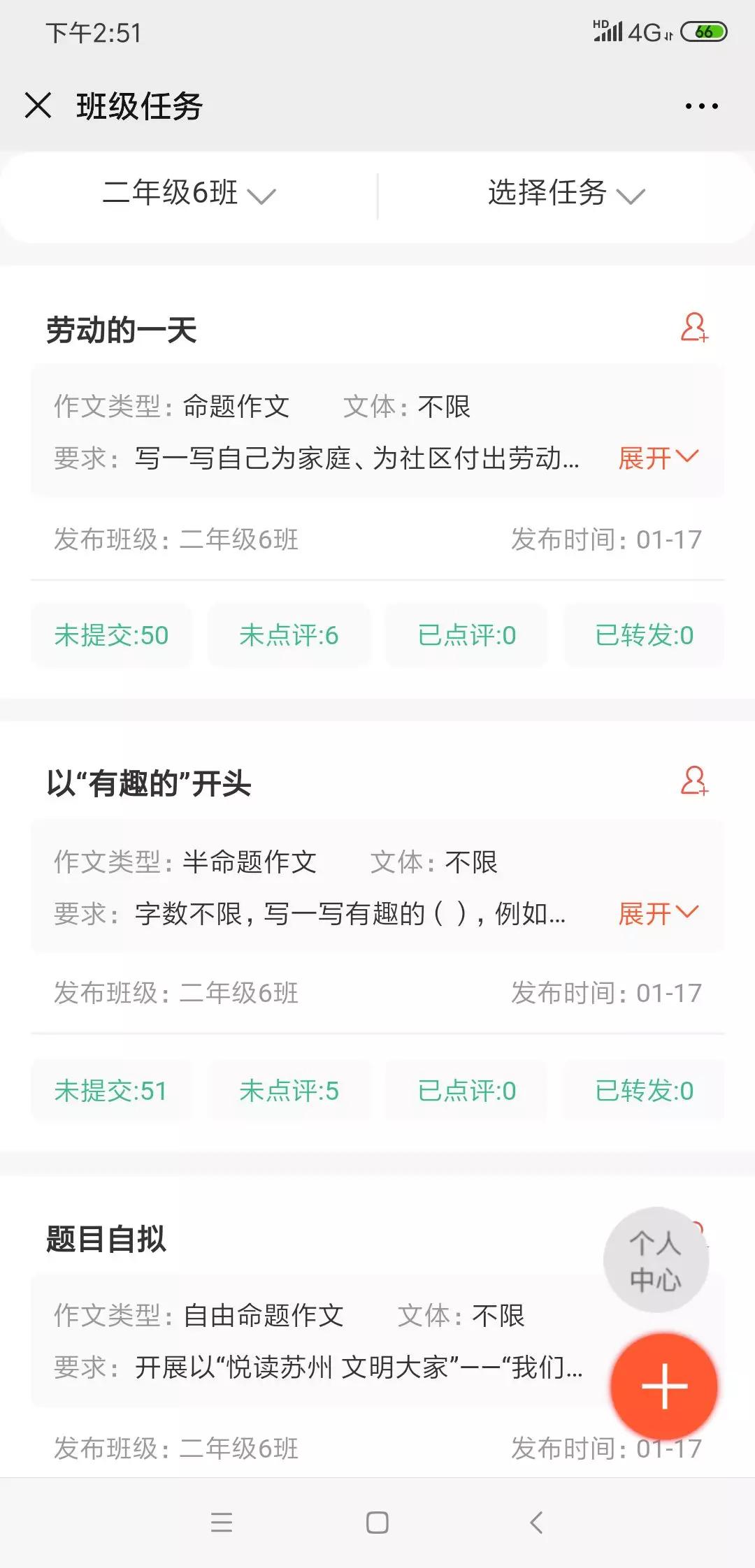Viewport: 755px width, 1568px height.
Task: Close the 班级任务 page with X
Action: coord(39,106)
